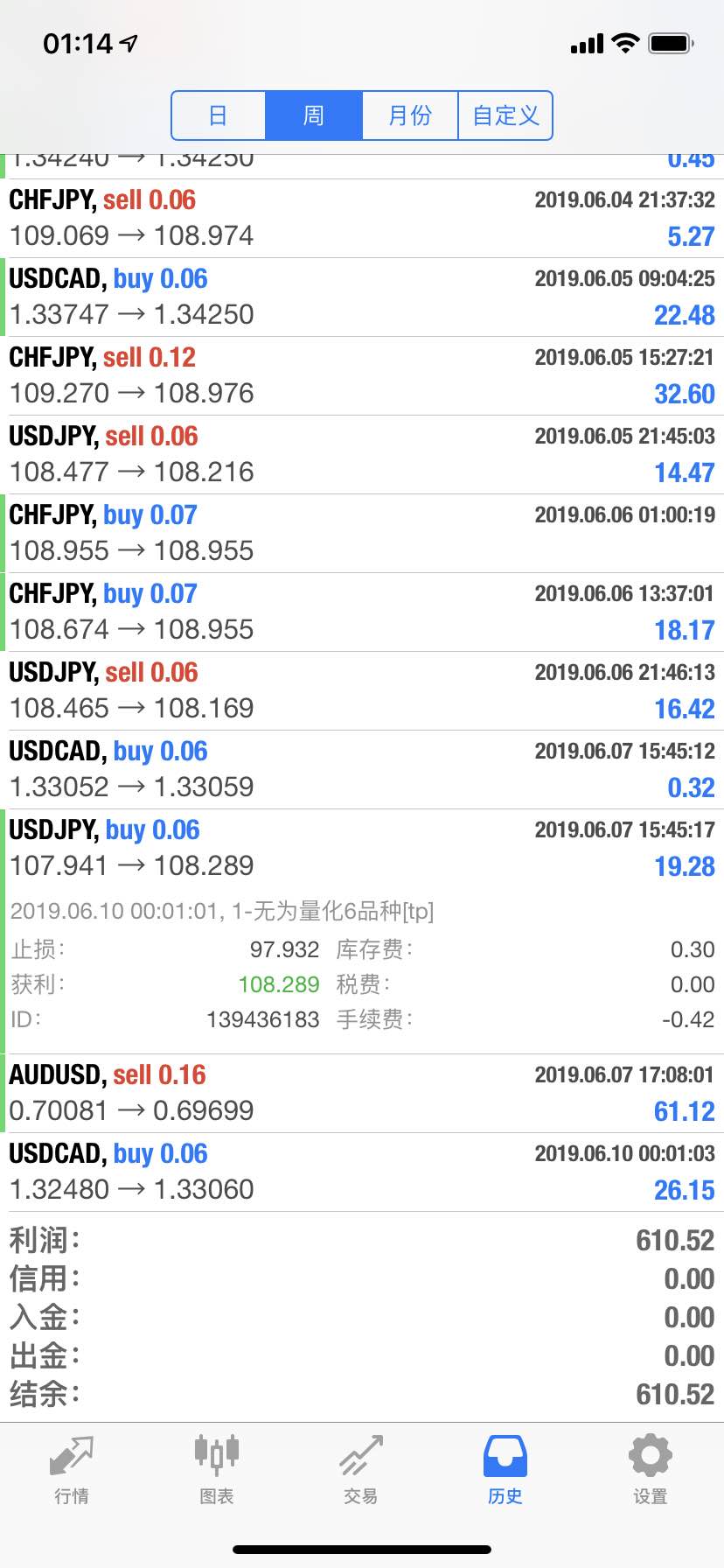The image size is (724, 1568).
Task: Expand the AUDUSD sell 0.16 trade
Action: click(x=362, y=1094)
